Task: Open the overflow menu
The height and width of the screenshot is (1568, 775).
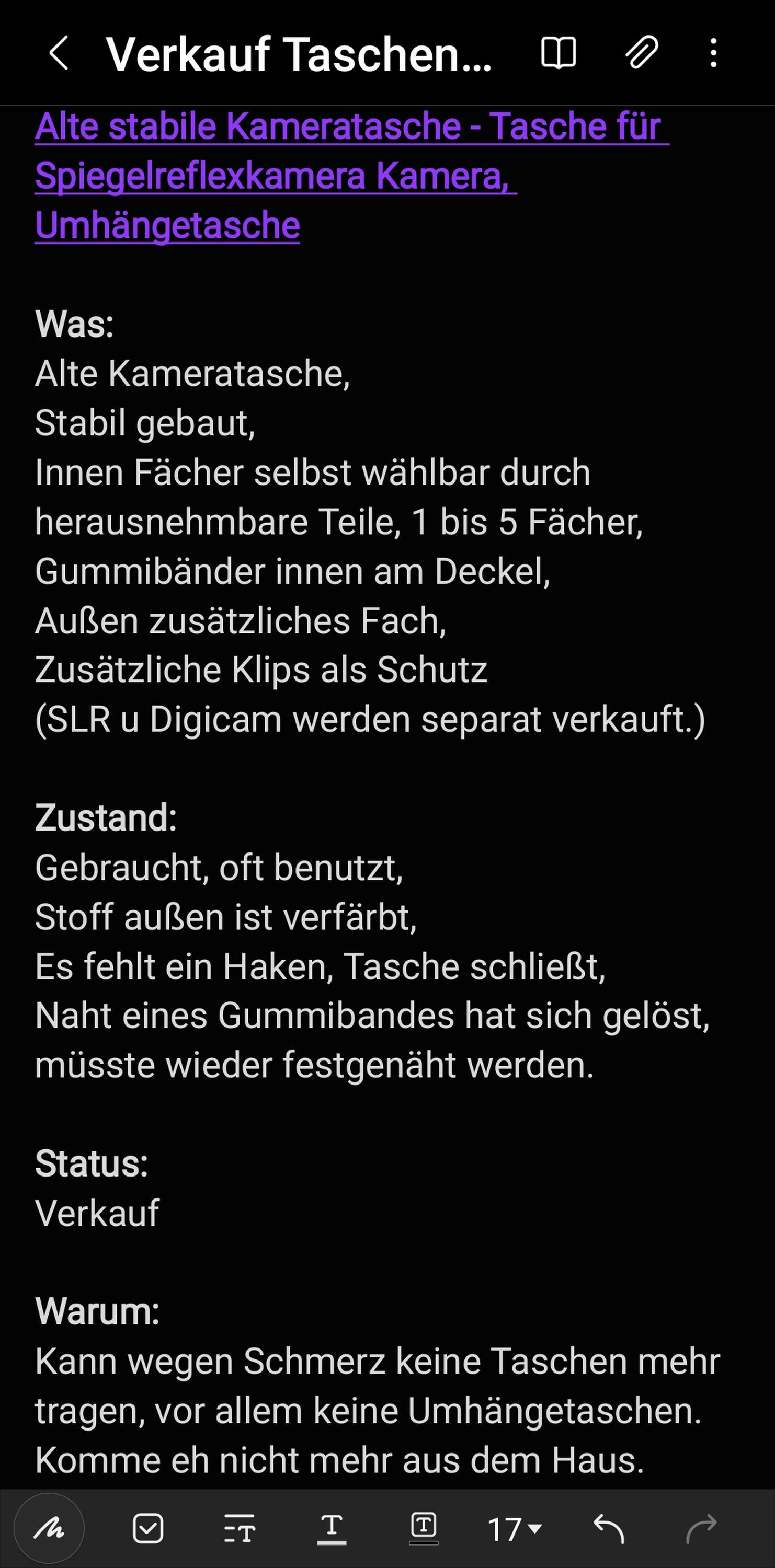Action: click(713, 53)
